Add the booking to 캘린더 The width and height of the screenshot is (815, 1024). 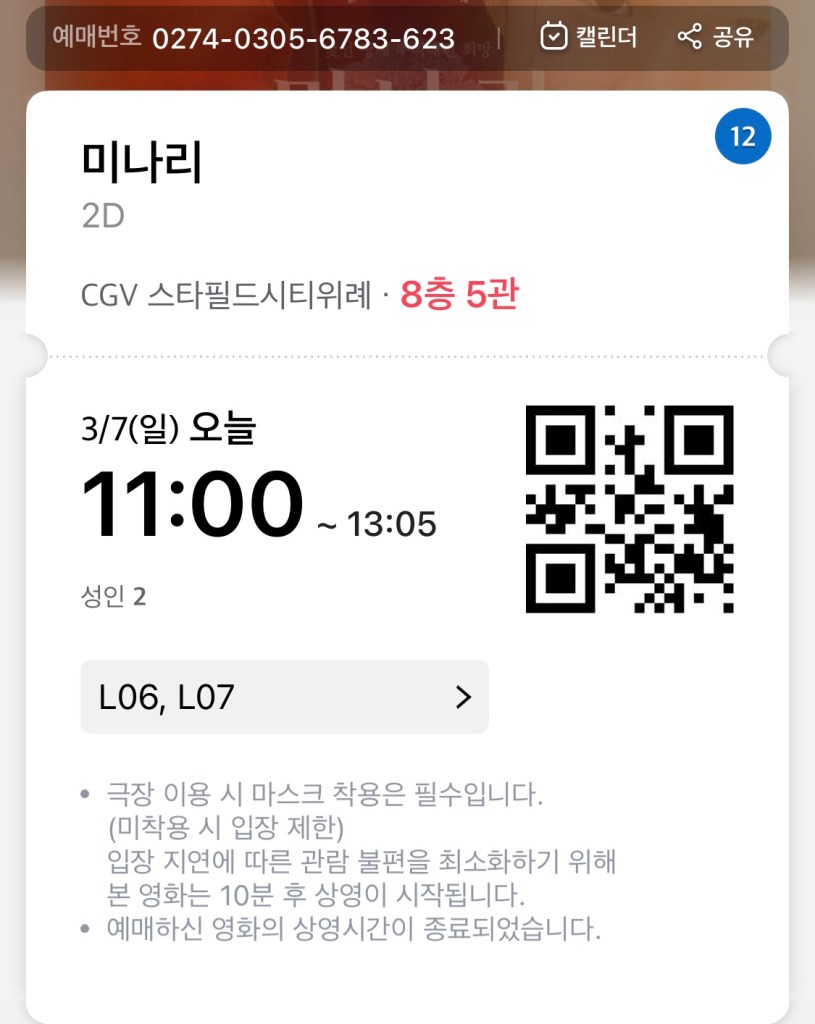589,38
